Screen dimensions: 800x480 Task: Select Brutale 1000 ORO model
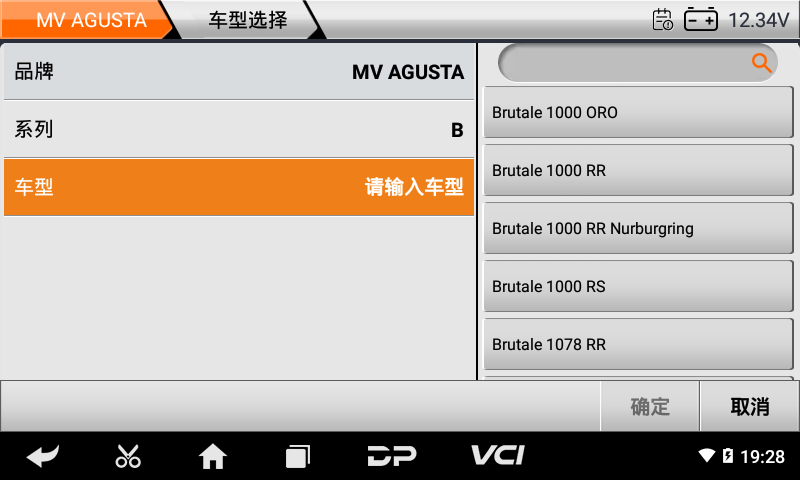pyautogui.click(x=638, y=113)
